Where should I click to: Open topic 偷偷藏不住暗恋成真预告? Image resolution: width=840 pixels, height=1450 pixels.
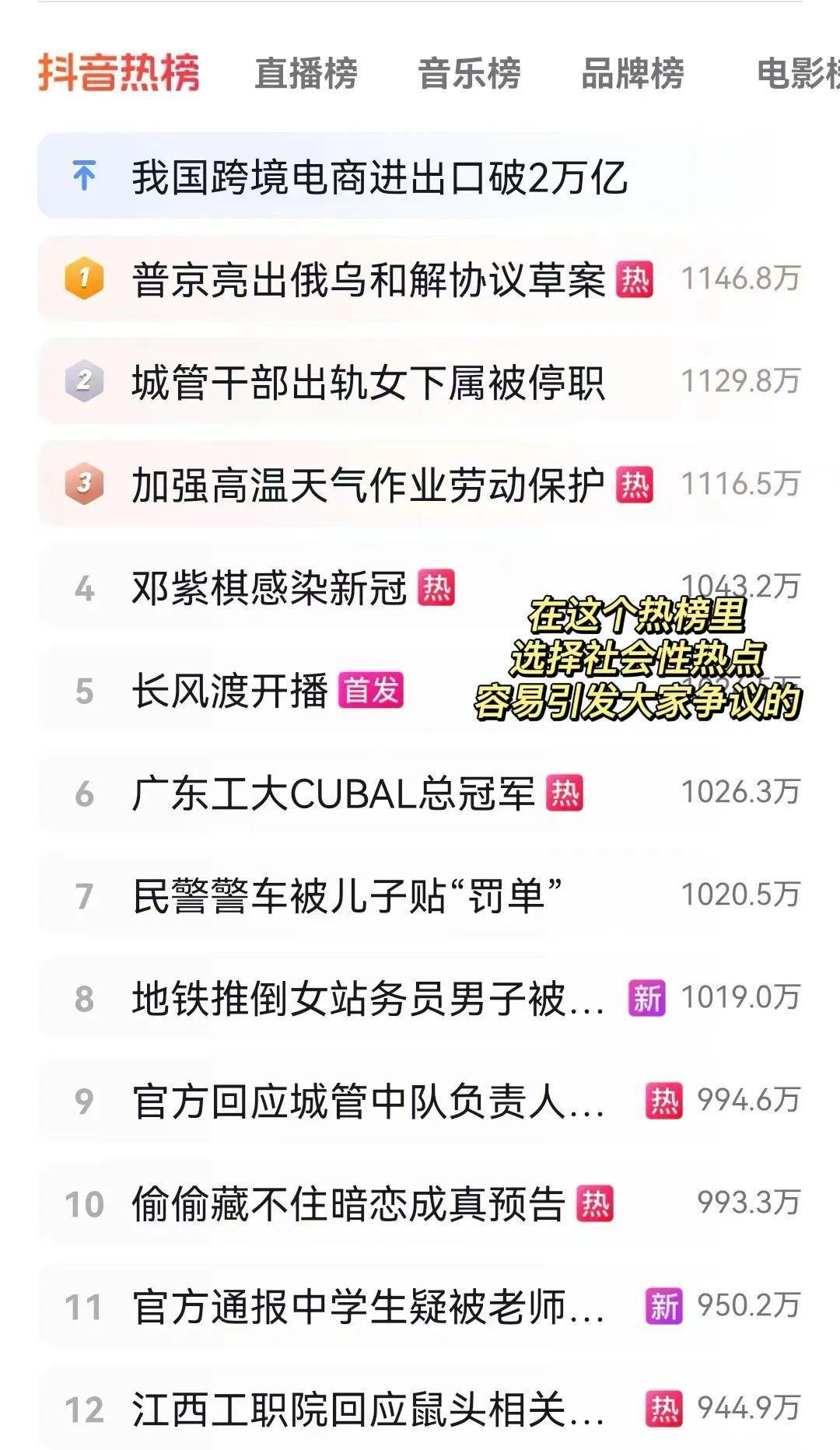pos(348,1204)
